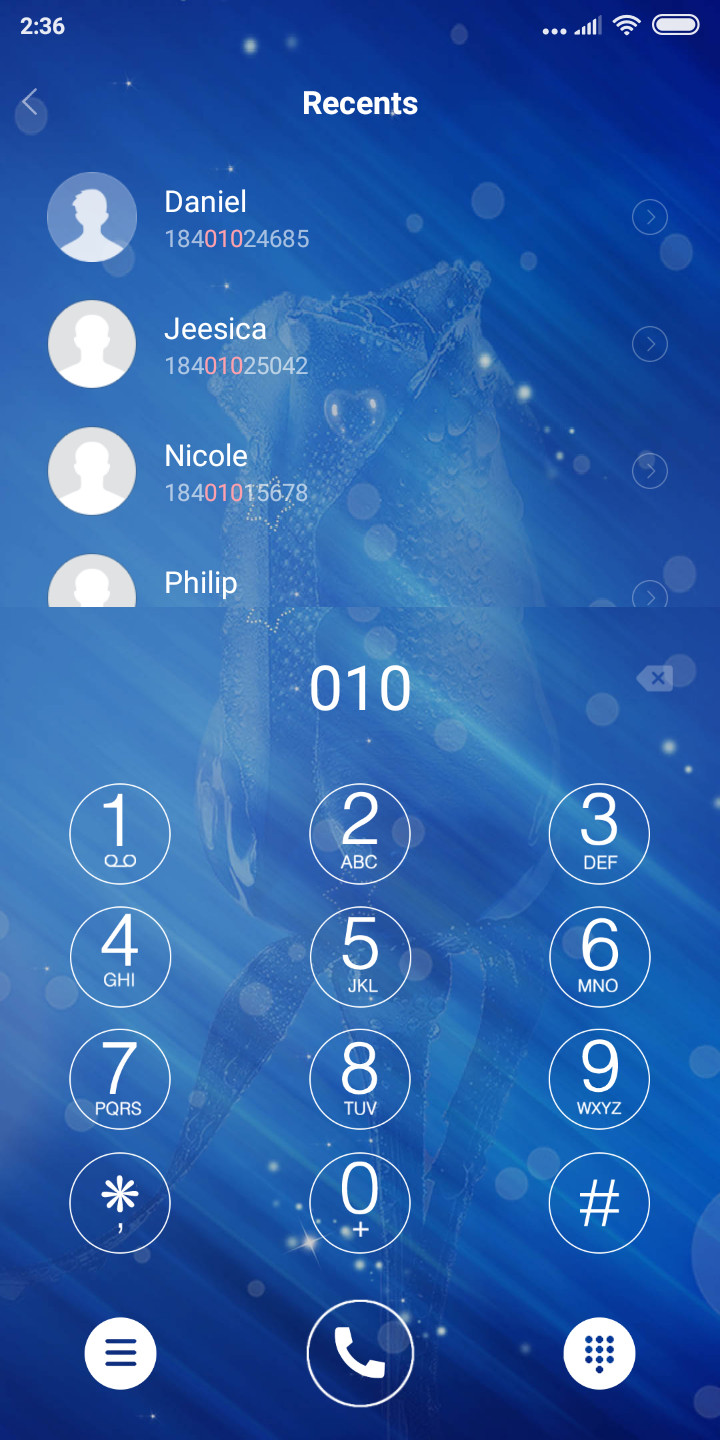
Task: Select Nicole from recents
Action: pyautogui.click(x=360, y=471)
